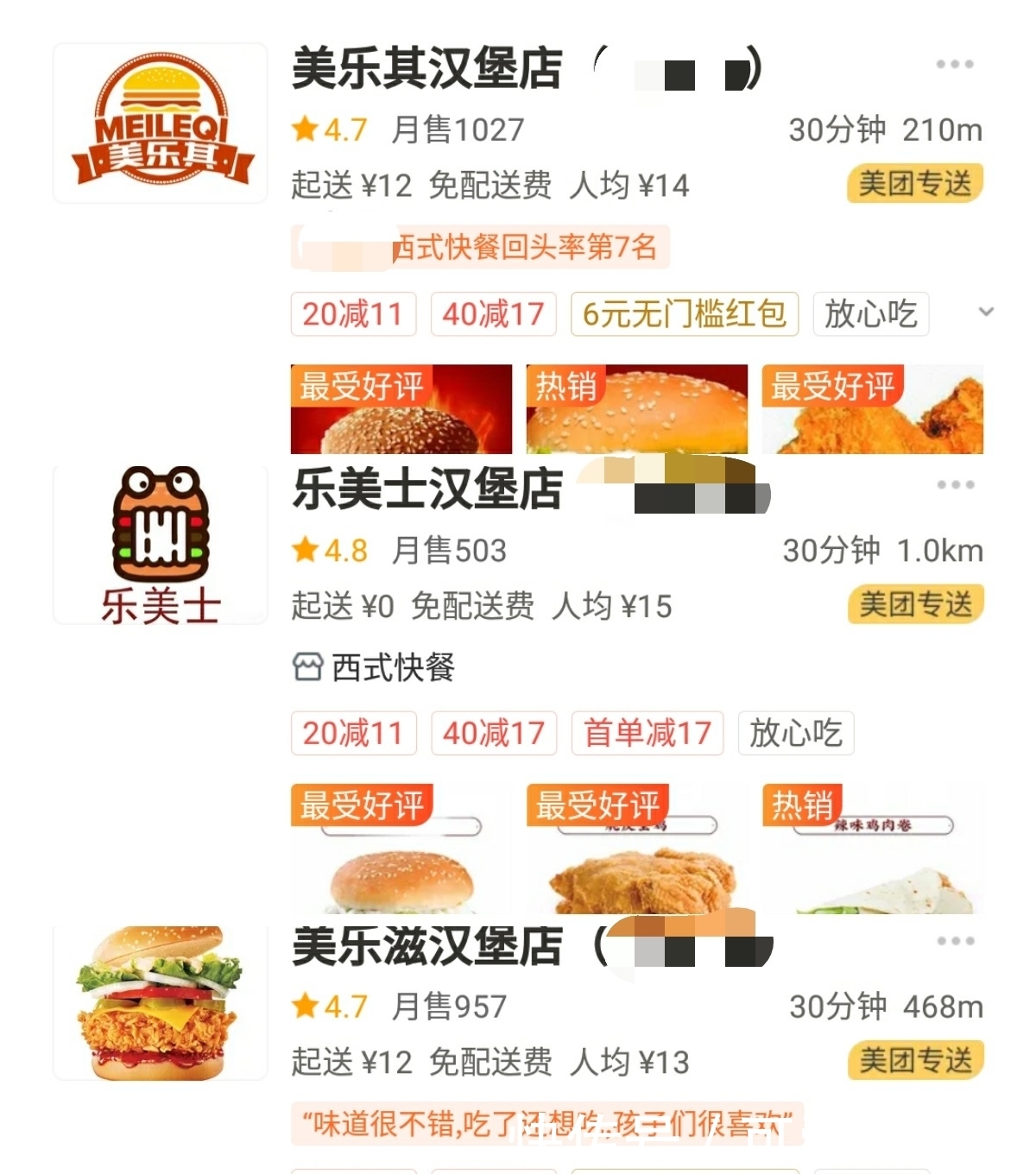Click the 6元无门槛红包 coupon
The image size is (1036, 1174).
pos(684,315)
